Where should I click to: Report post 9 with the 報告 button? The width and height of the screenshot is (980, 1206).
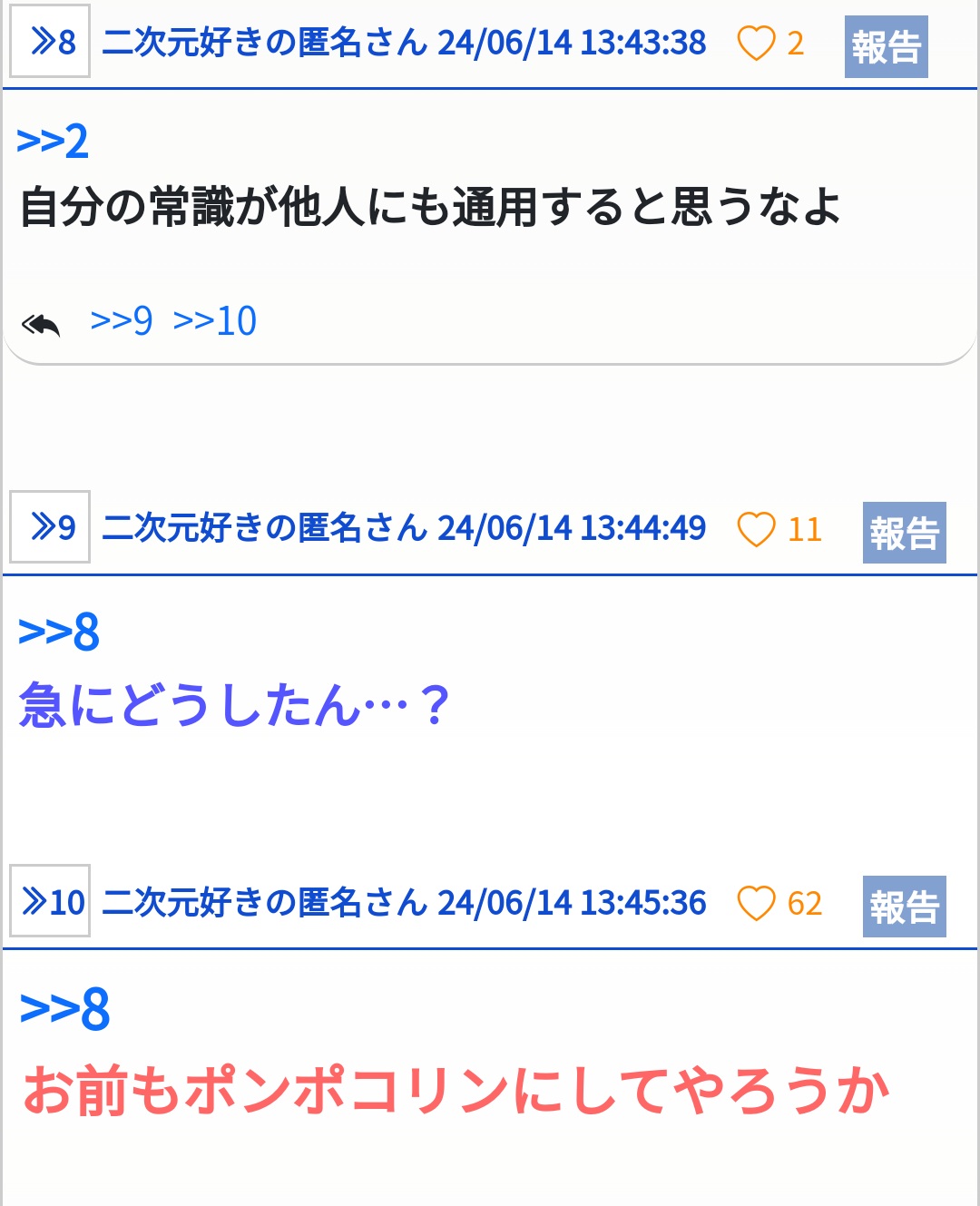pyautogui.click(x=904, y=533)
